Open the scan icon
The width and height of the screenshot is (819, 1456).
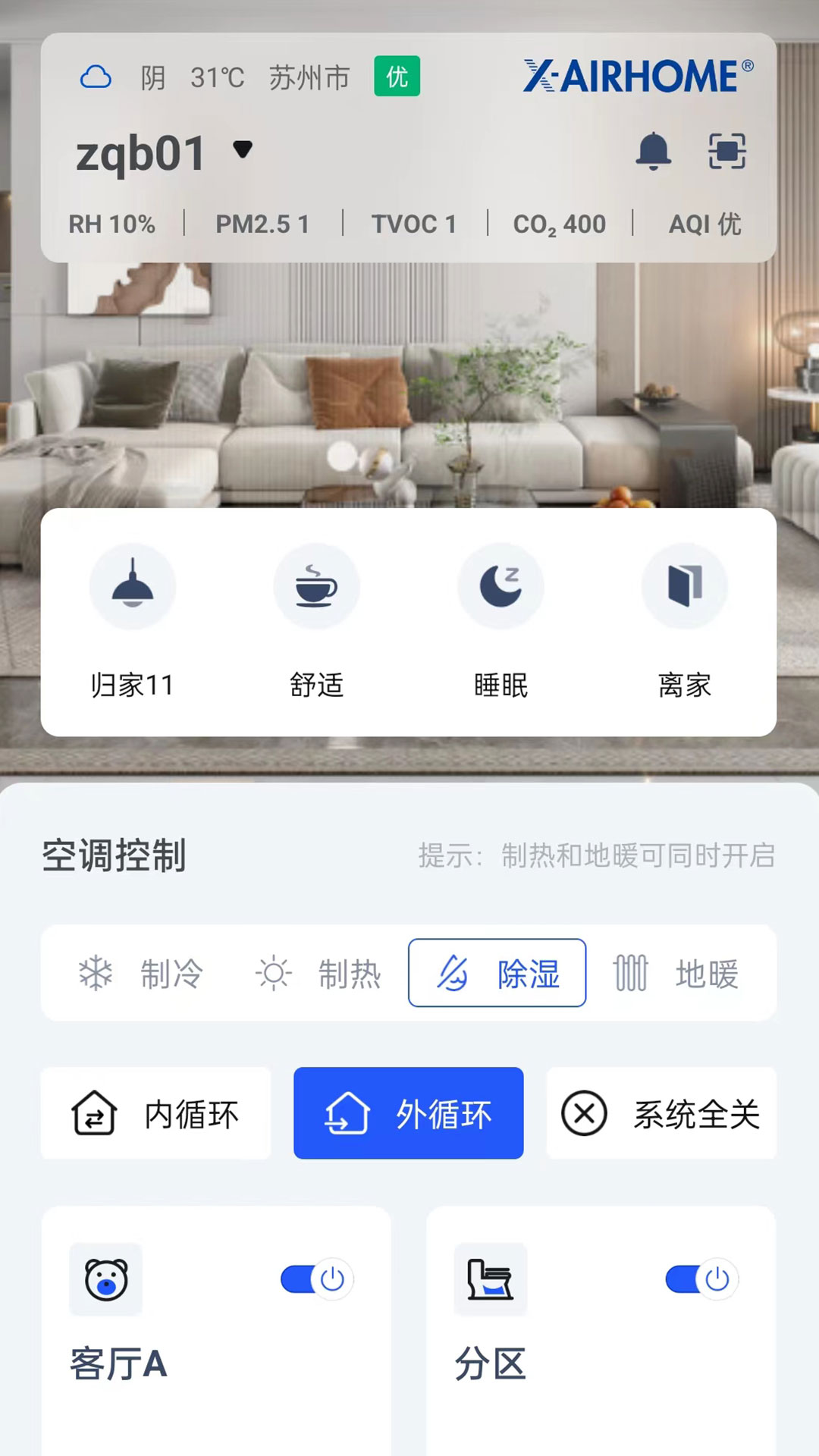[x=726, y=151]
